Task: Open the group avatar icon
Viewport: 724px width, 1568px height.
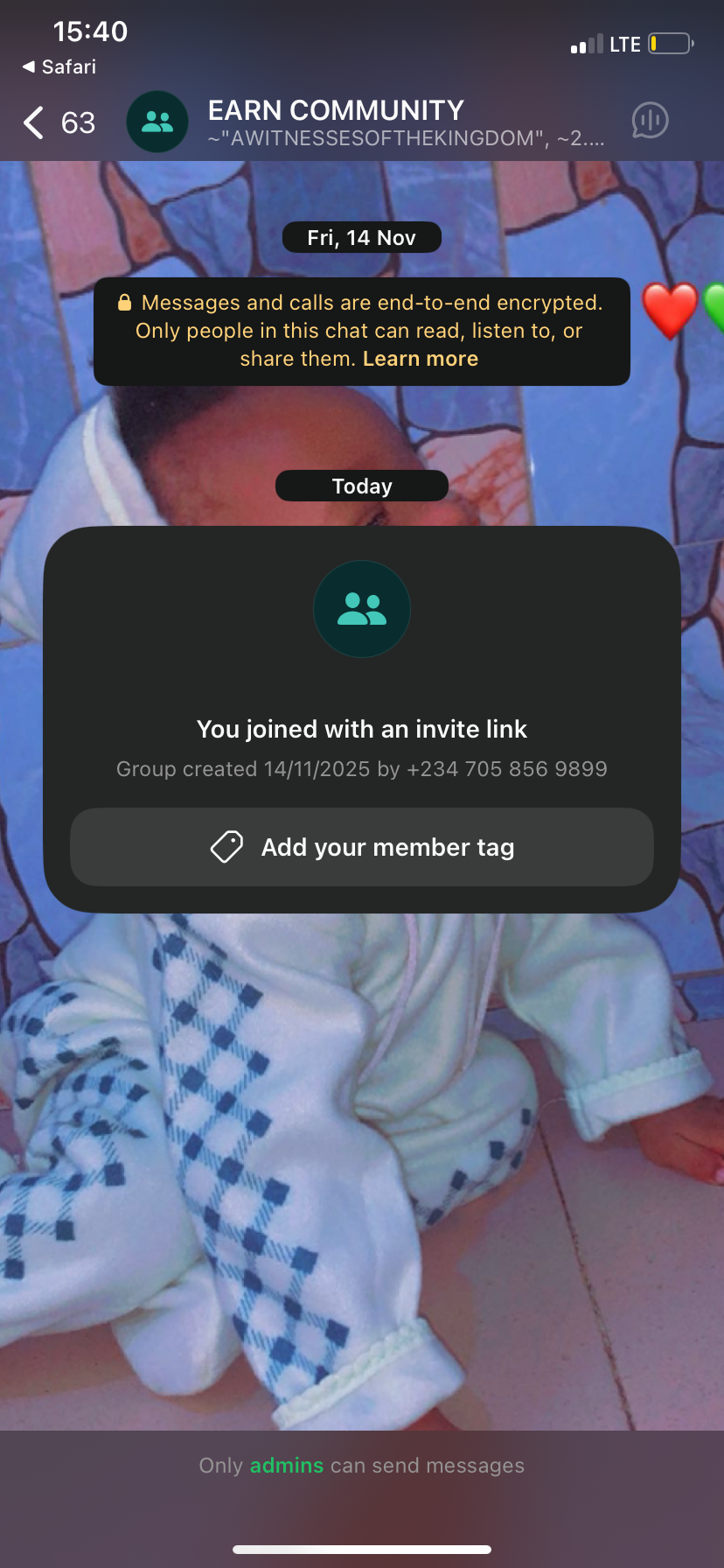Action: point(157,122)
